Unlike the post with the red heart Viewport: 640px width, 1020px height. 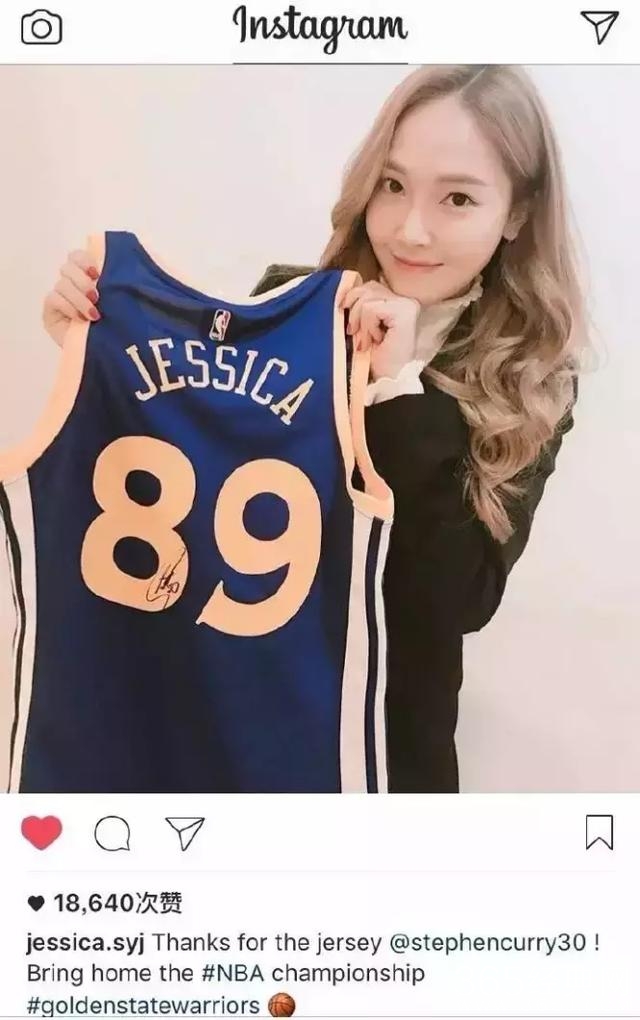tap(41, 832)
